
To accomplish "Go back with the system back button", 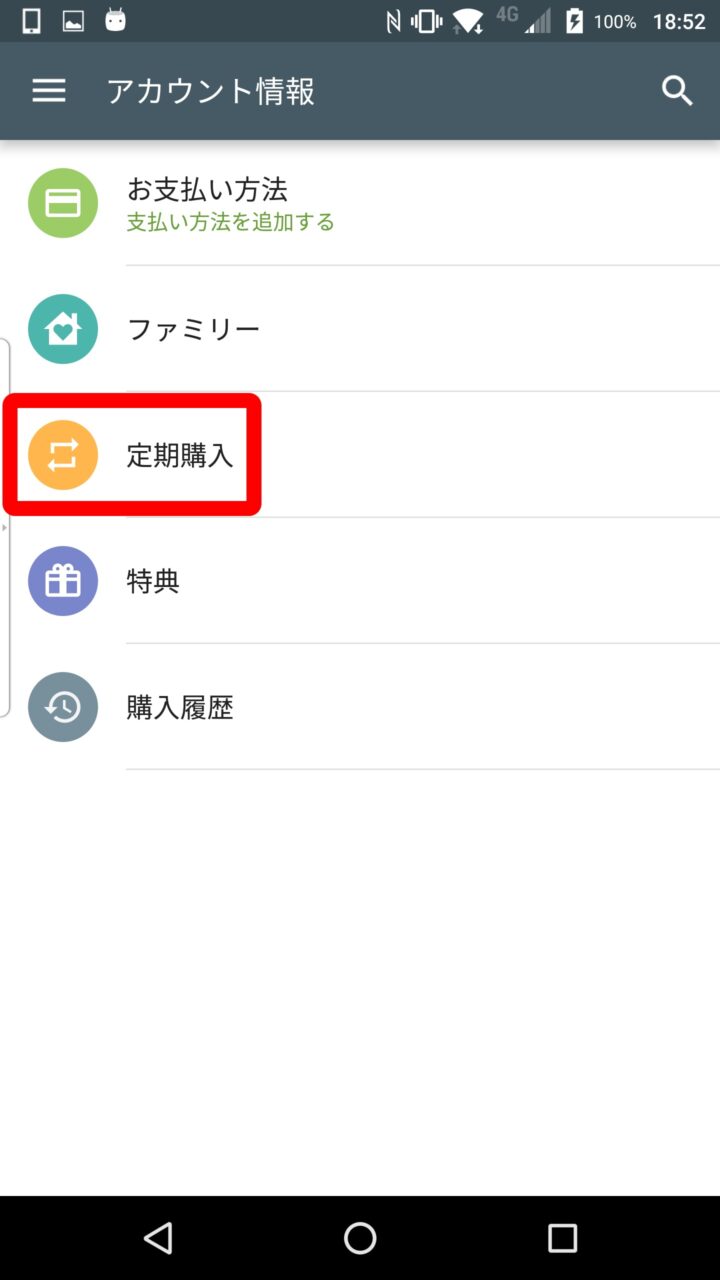I will click(x=158, y=1238).
